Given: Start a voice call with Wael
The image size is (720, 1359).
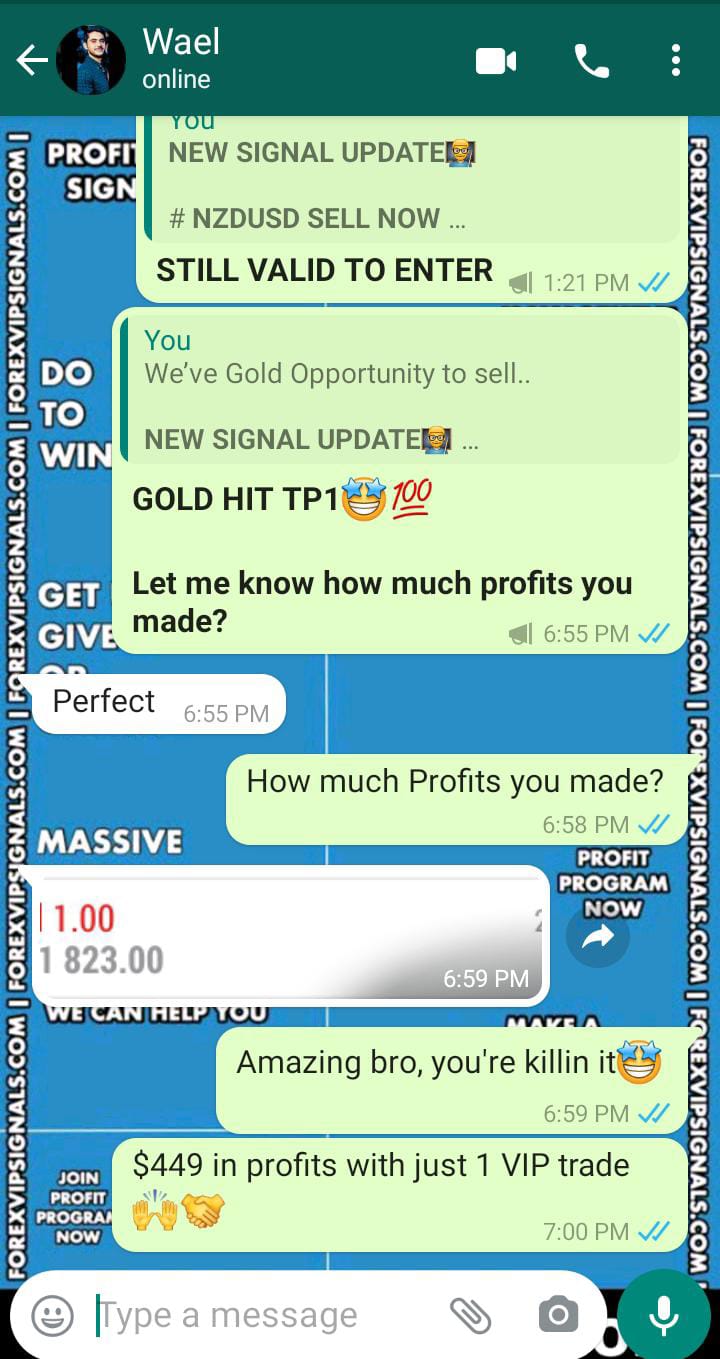Looking at the screenshot, I should click(x=591, y=61).
